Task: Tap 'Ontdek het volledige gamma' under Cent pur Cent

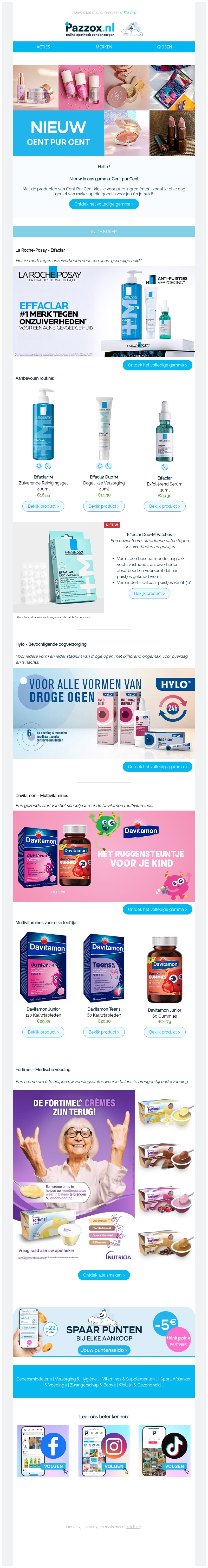Action: tap(104, 204)
